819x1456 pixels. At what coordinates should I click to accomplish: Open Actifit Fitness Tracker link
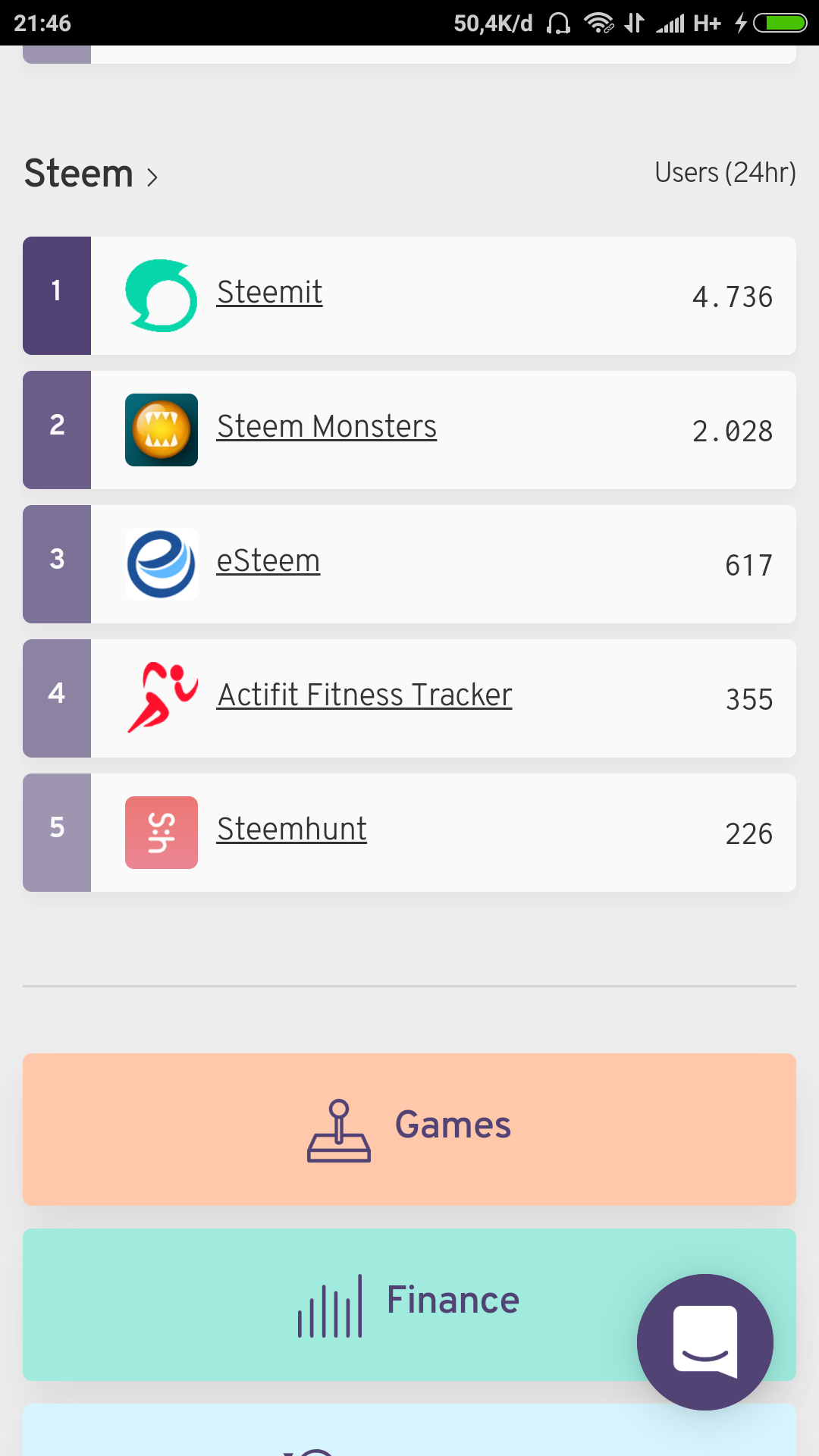pyautogui.click(x=364, y=695)
